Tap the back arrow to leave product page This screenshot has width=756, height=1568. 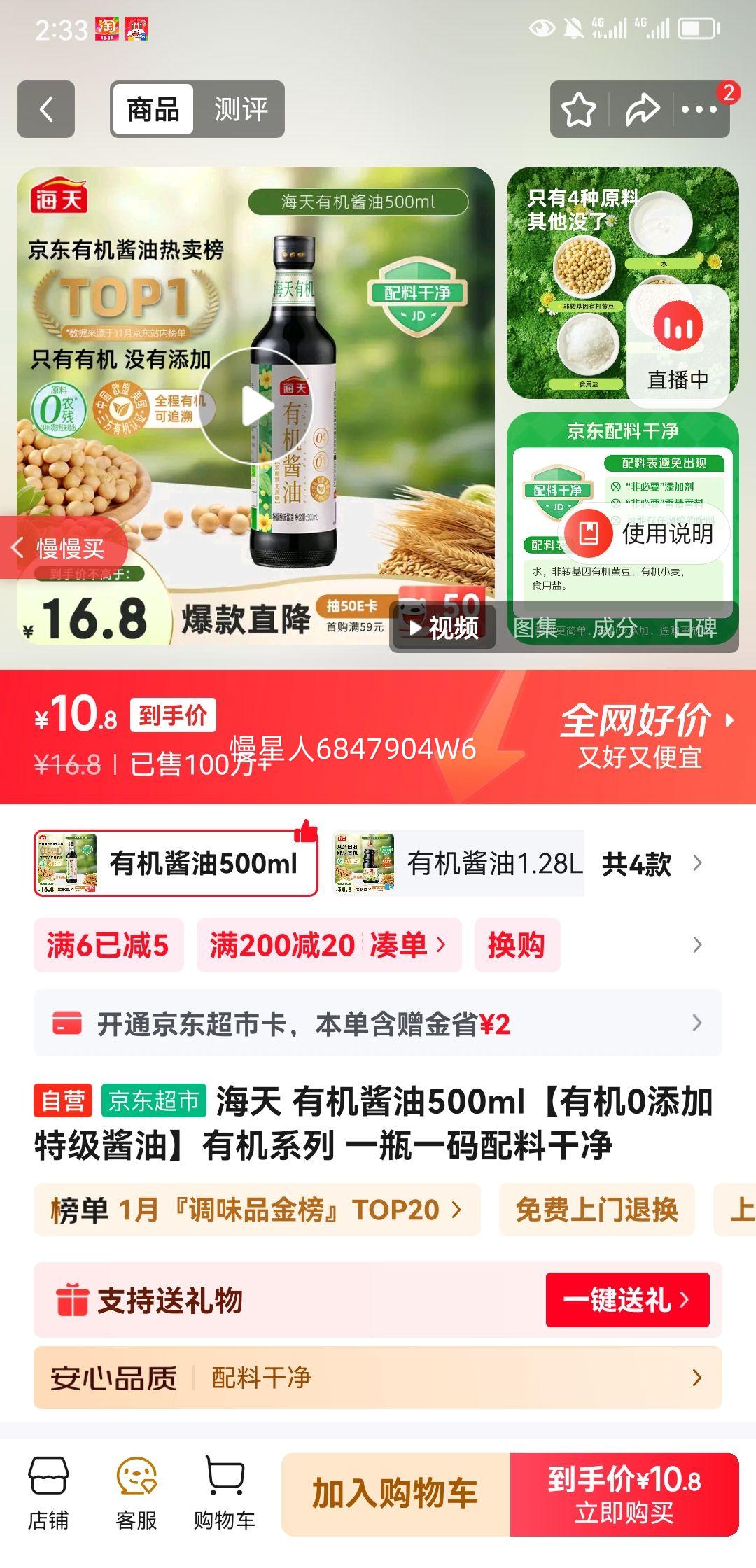[47, 108]
